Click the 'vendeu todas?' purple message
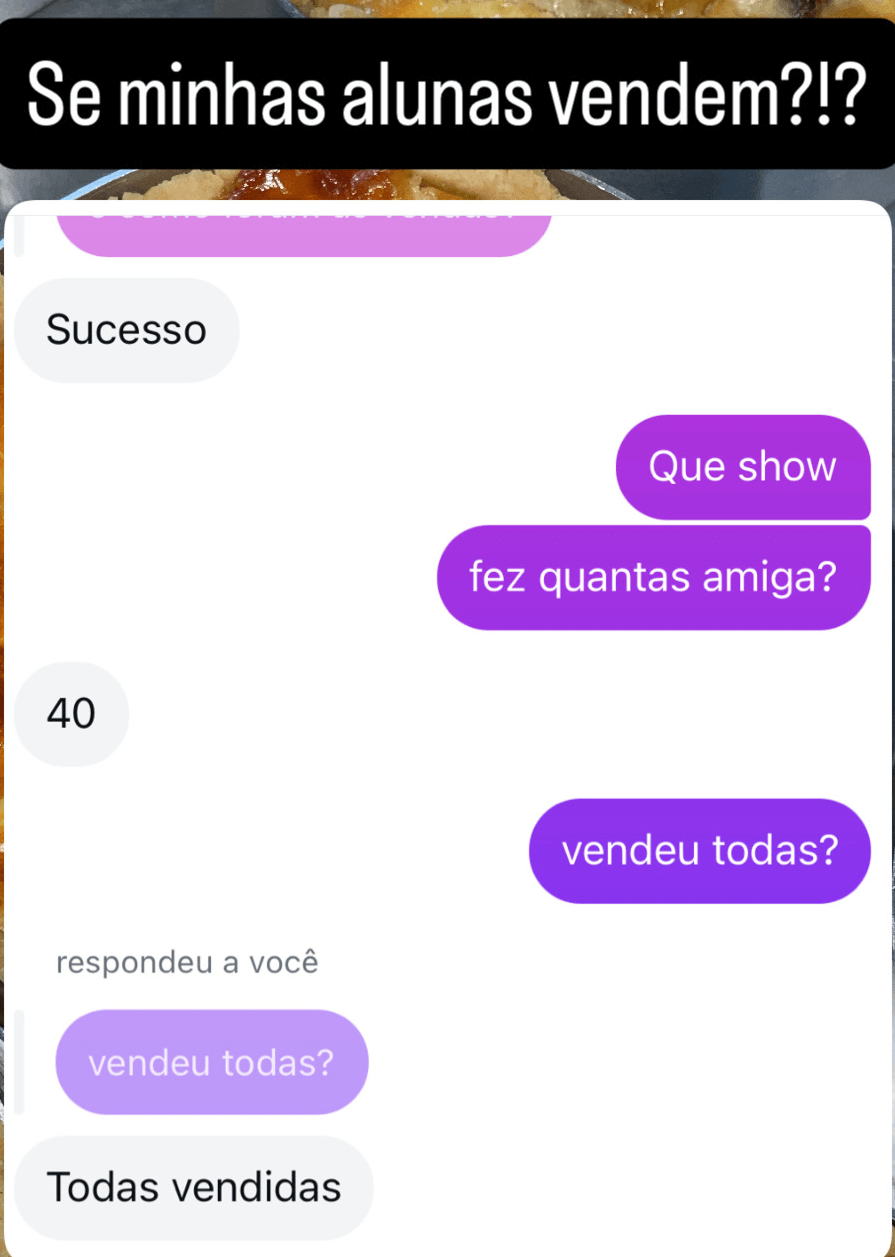Screen dimensions: 895x1257 tap(700, 850)
